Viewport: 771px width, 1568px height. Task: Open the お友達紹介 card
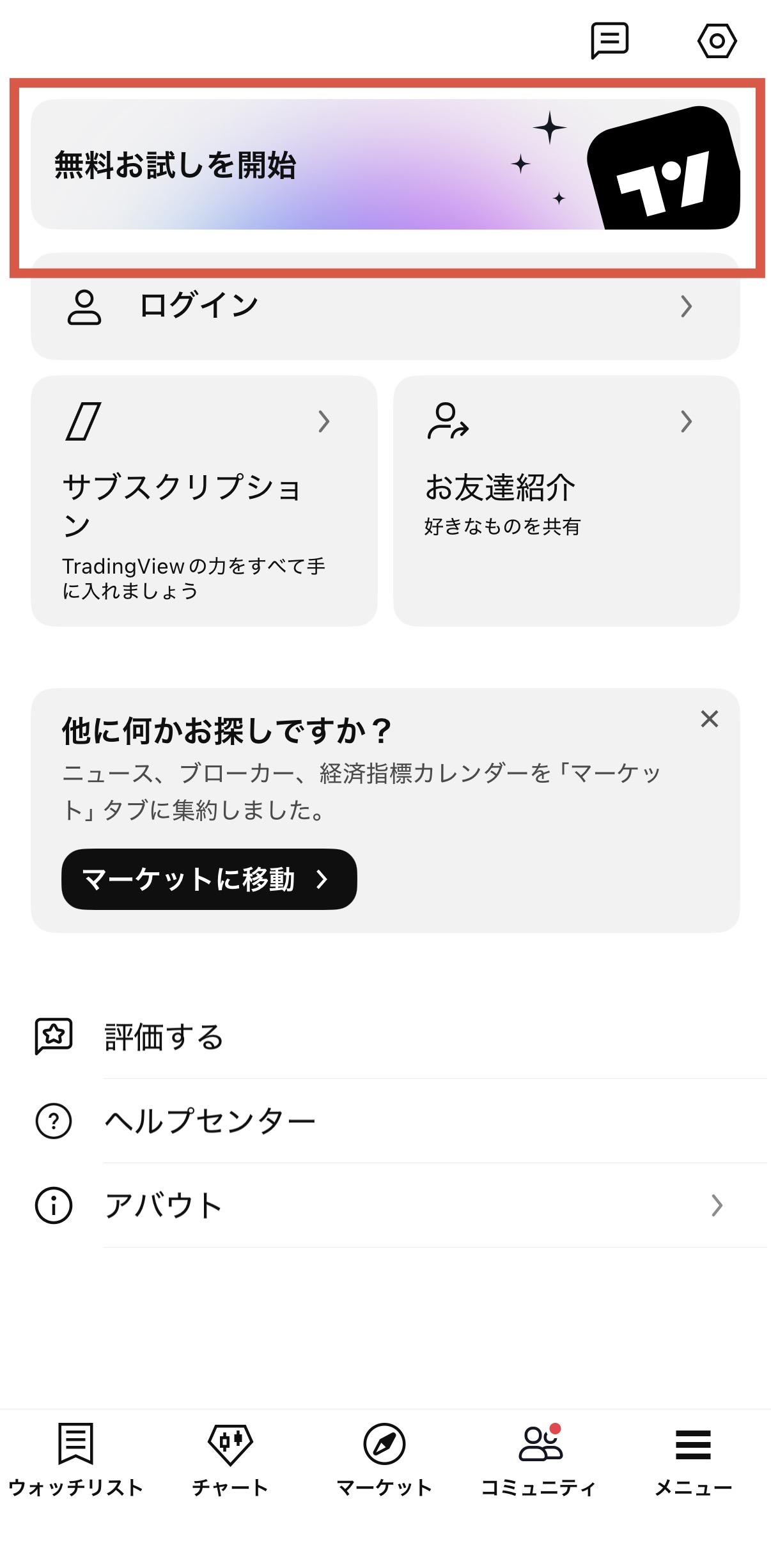coord(566,501)
